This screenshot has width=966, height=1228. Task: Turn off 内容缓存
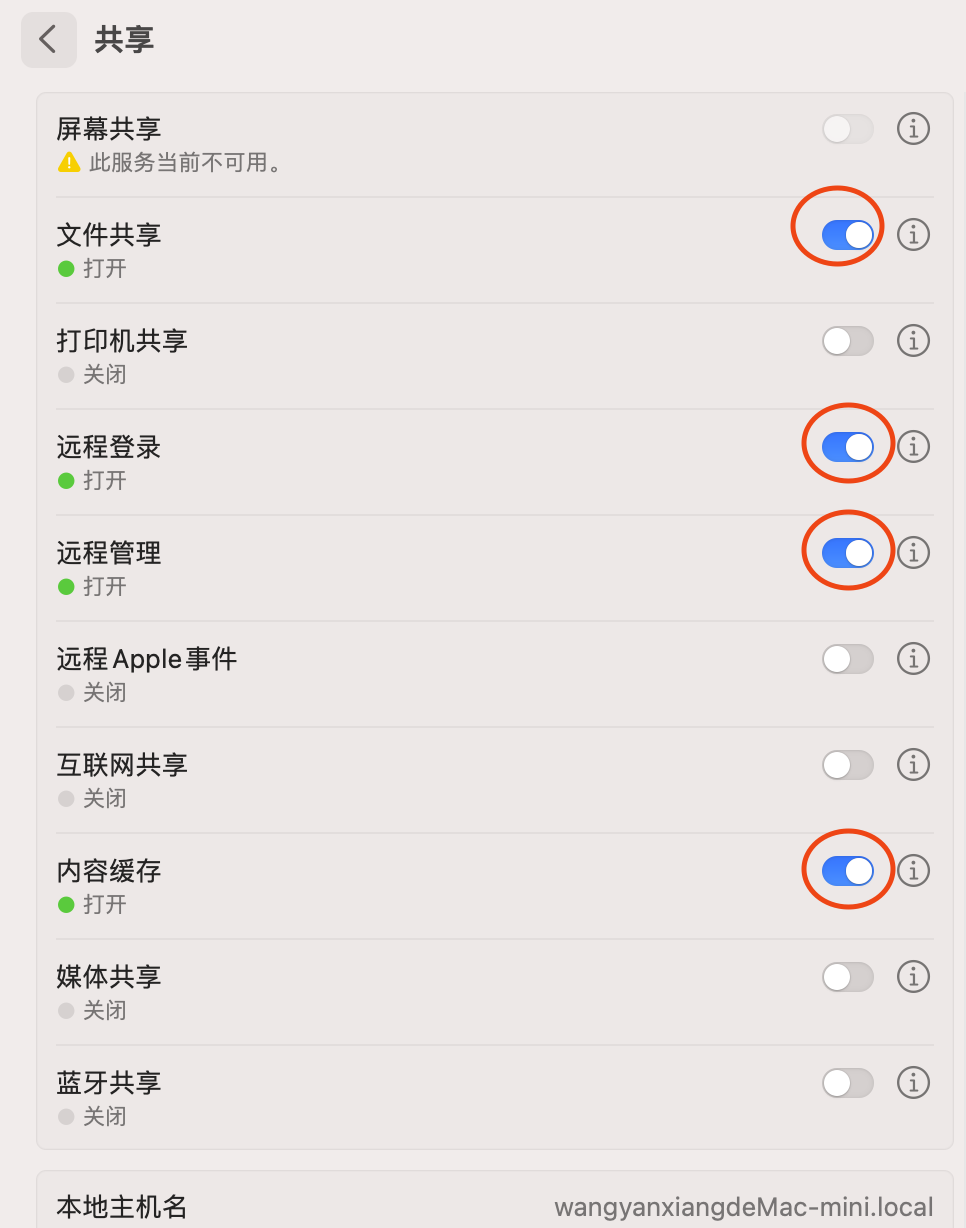[x=847, y=871]
